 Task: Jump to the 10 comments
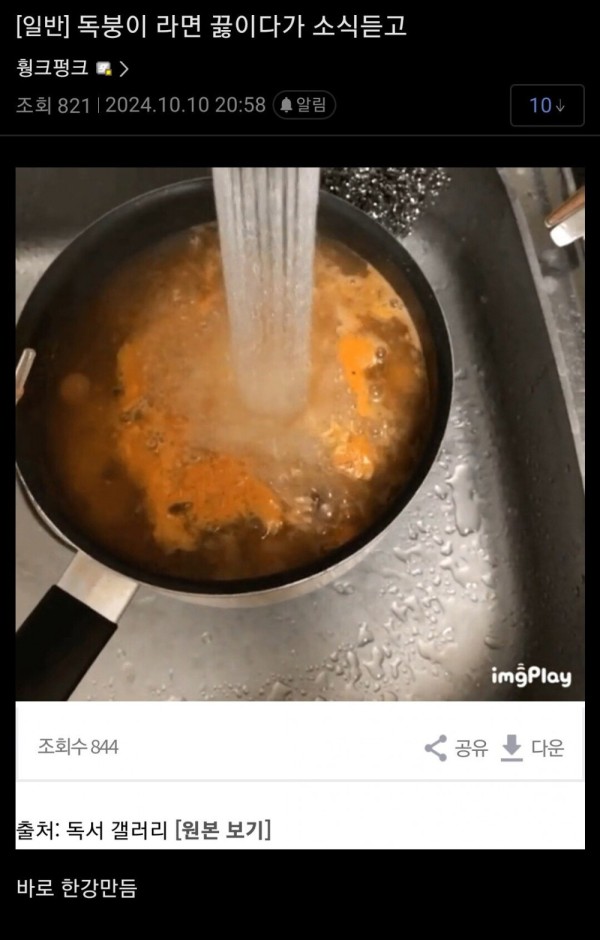546,105
